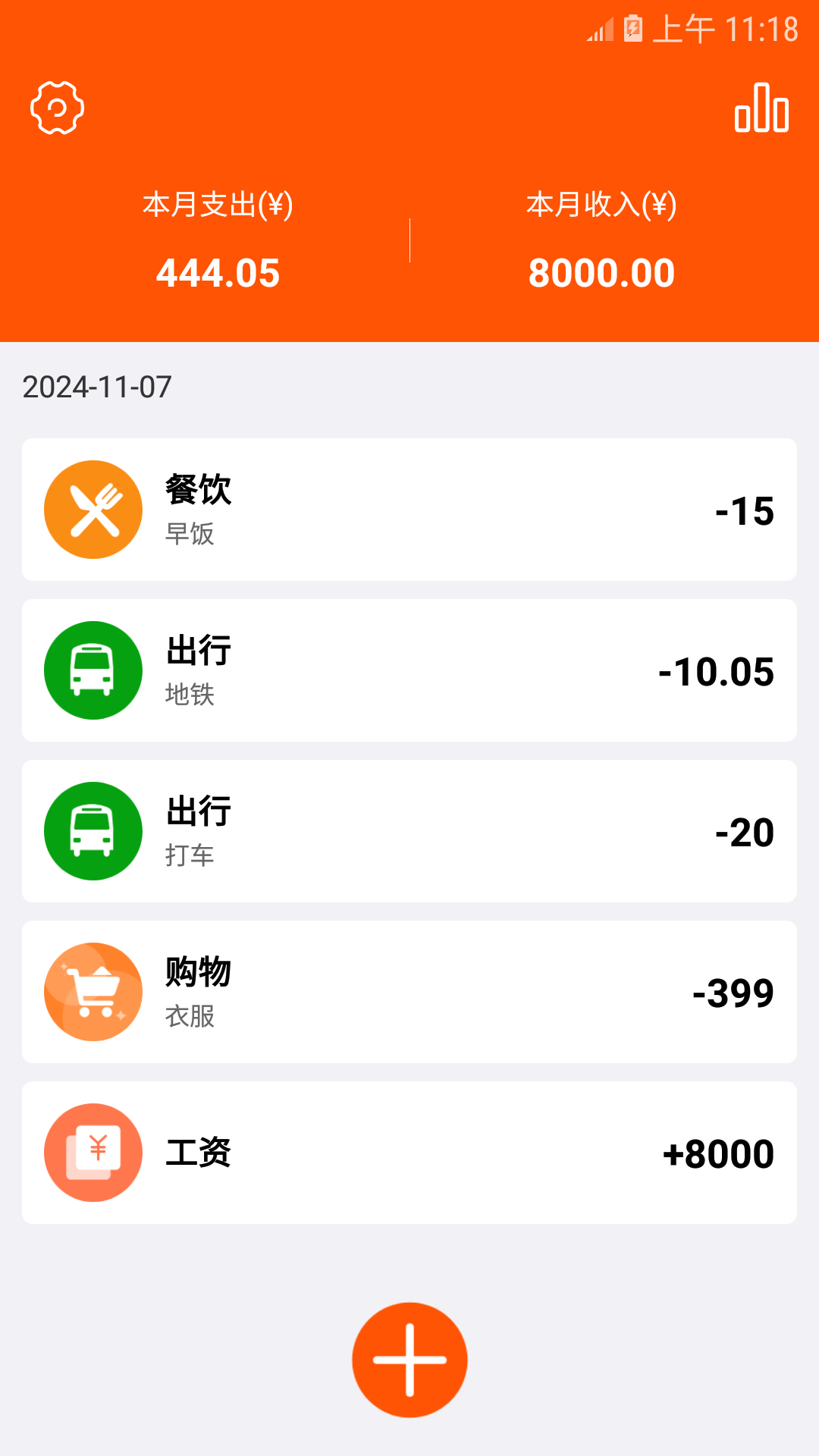Open the 出行 打车 -20 record
Image resolution: width=819 pixels, height=1456 pixels.
[409, 831]
